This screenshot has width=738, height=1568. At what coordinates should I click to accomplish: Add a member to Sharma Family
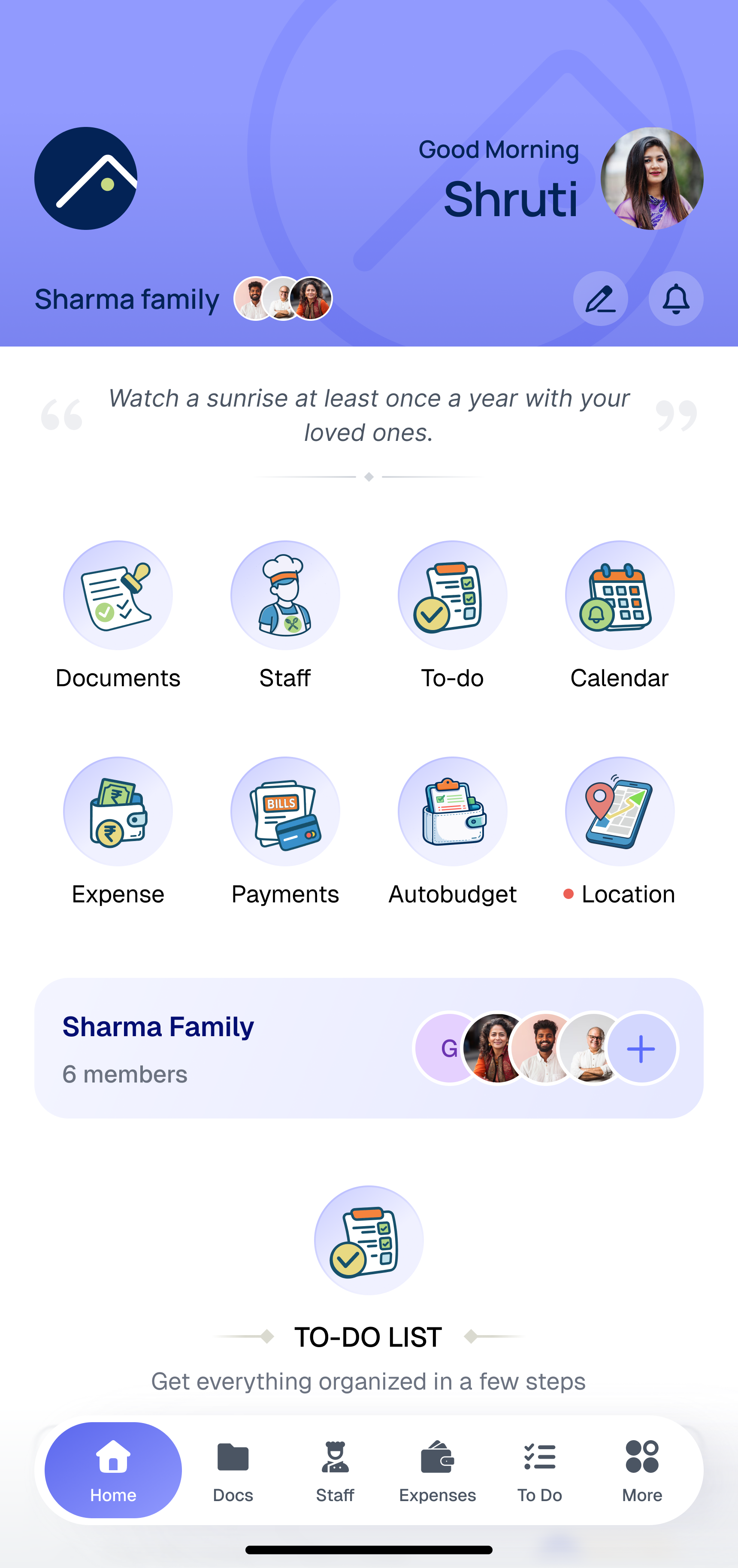tap(641, 1048)
